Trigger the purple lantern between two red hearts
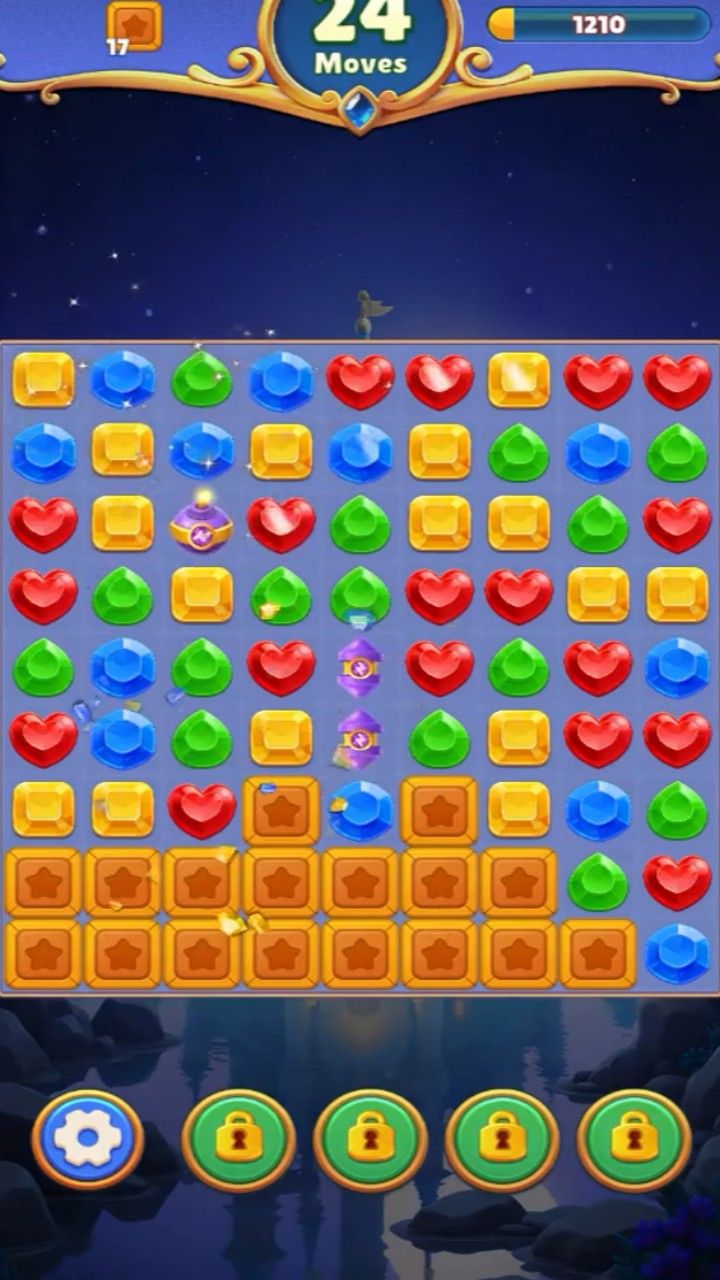720x1280 pixels. pos(360,666)
